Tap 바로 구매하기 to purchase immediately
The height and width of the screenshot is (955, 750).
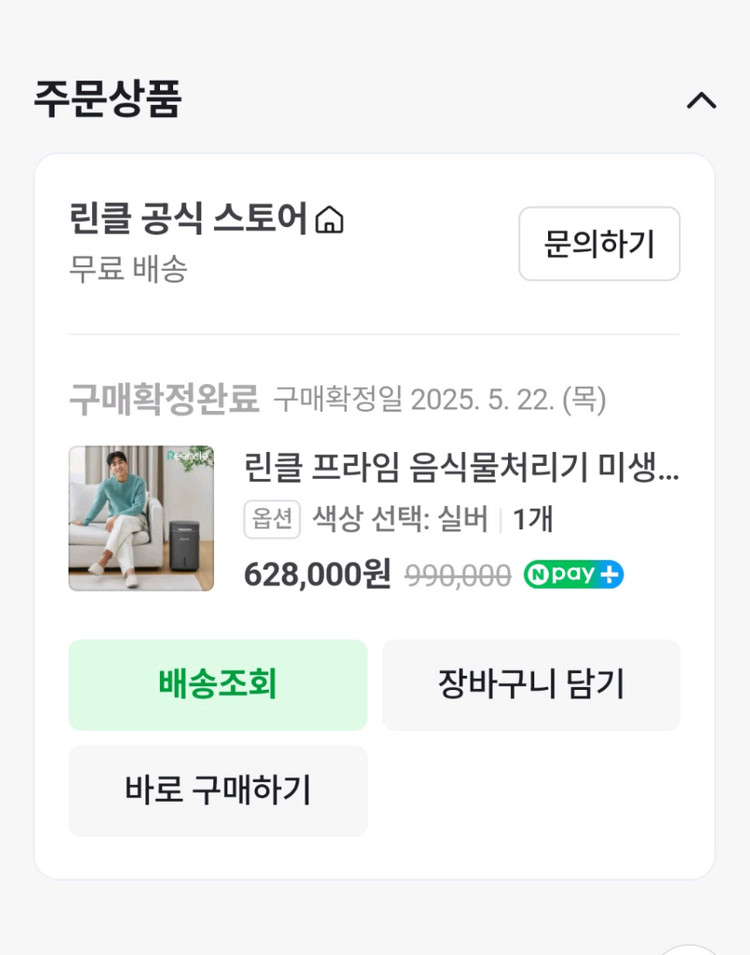click(217, 791)
